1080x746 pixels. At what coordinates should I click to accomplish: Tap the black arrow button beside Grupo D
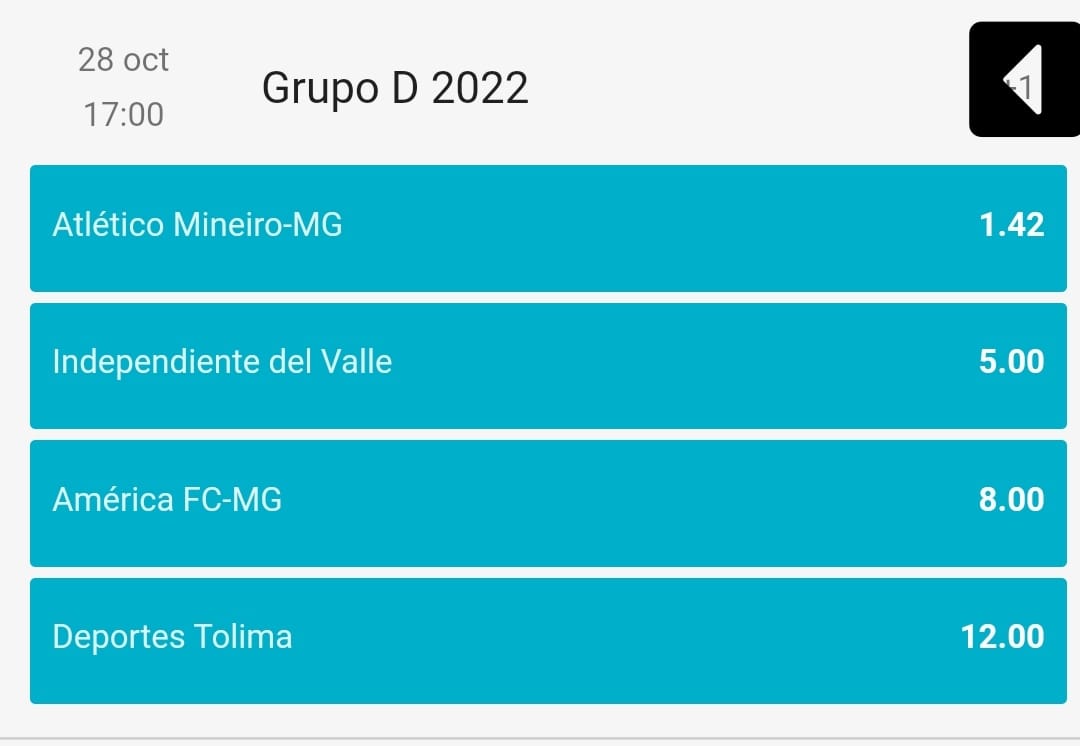1024,80
